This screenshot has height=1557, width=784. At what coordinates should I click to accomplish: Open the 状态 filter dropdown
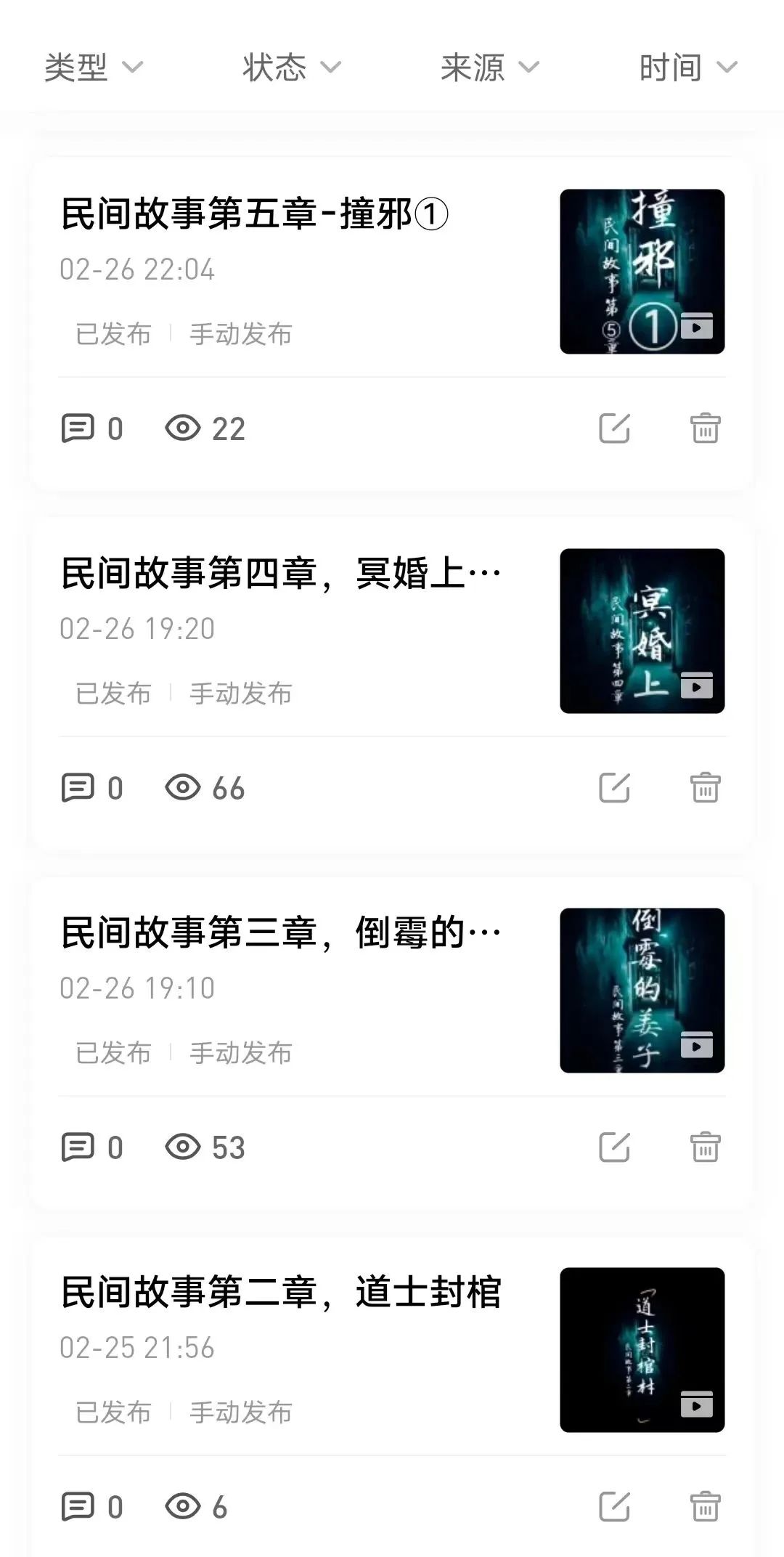click(290, 68)
